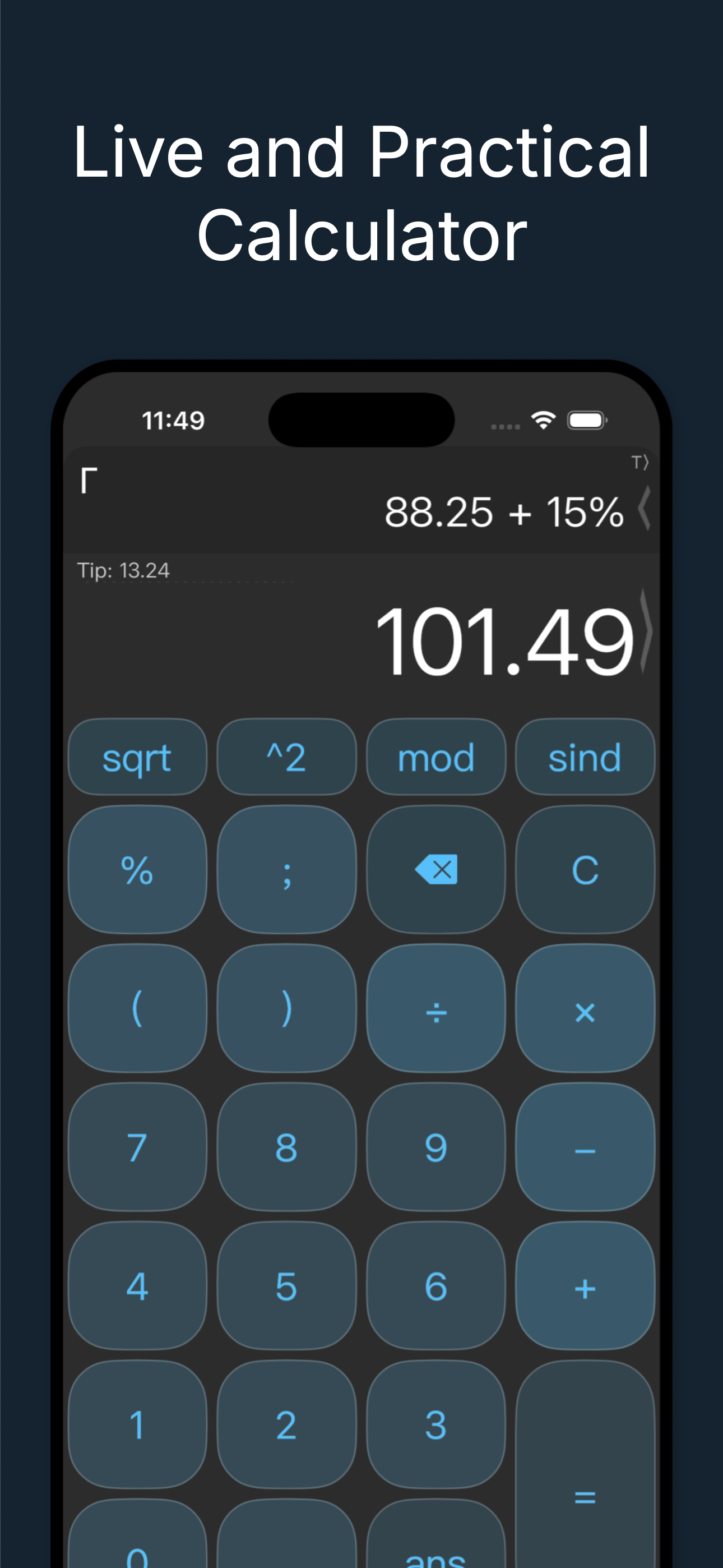723x1568 pixels.
Task: Open the history panel via T chevron
Action: click(639, 463)
